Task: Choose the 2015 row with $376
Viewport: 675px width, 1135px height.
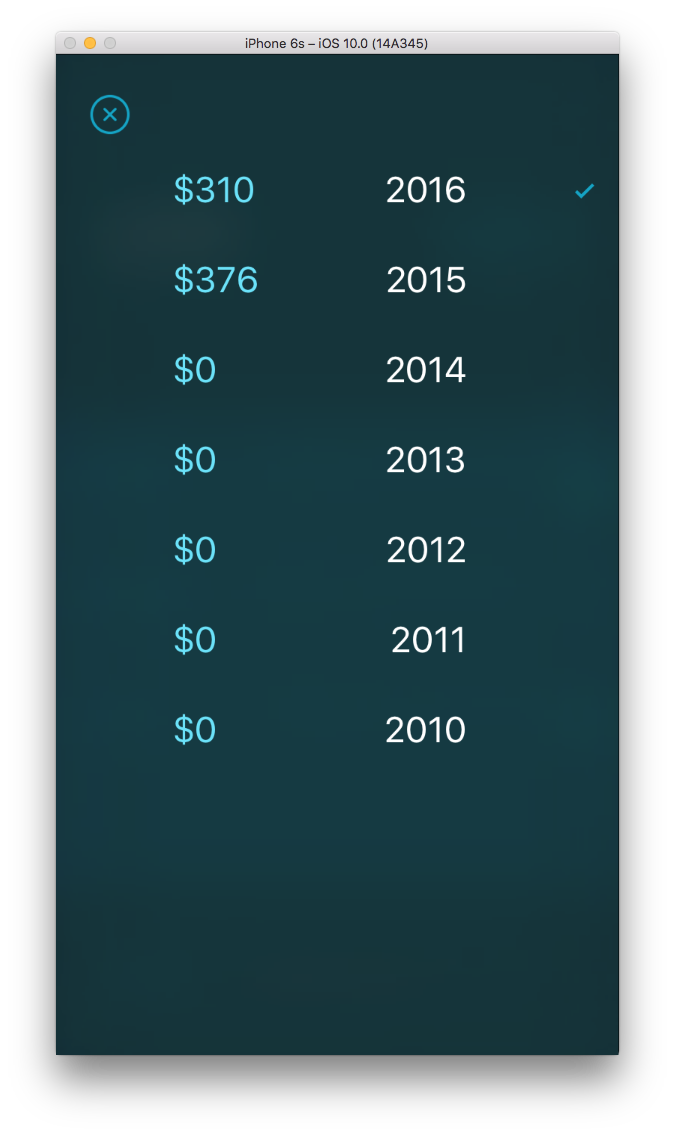Action: click(337, 280)
